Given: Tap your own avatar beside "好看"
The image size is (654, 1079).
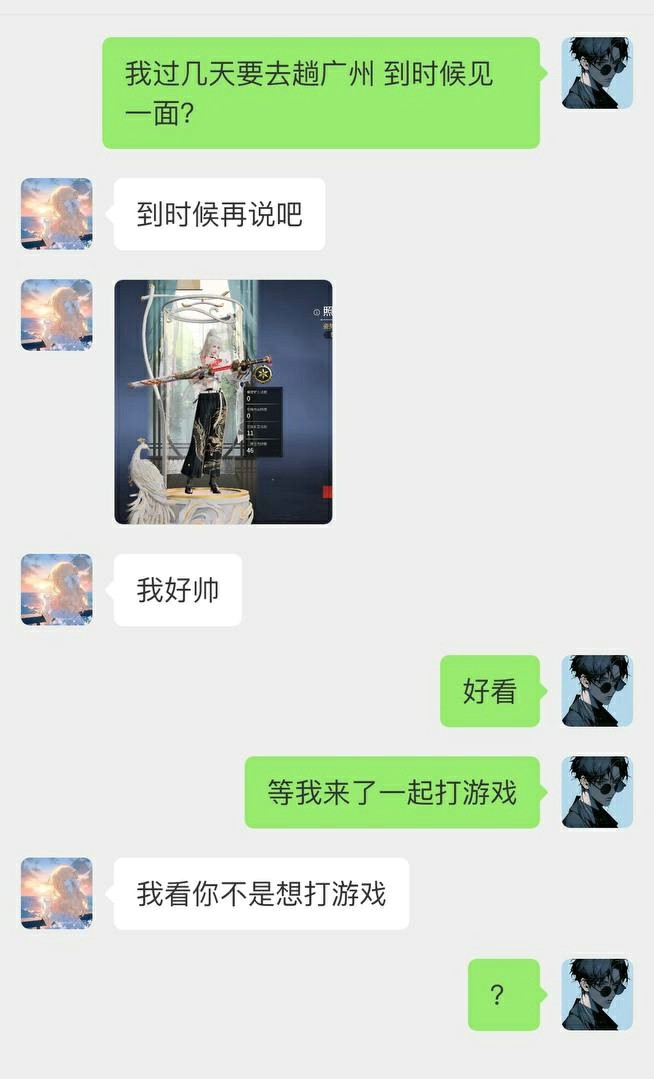Looking at the screenshot, I should coord(597,691).
